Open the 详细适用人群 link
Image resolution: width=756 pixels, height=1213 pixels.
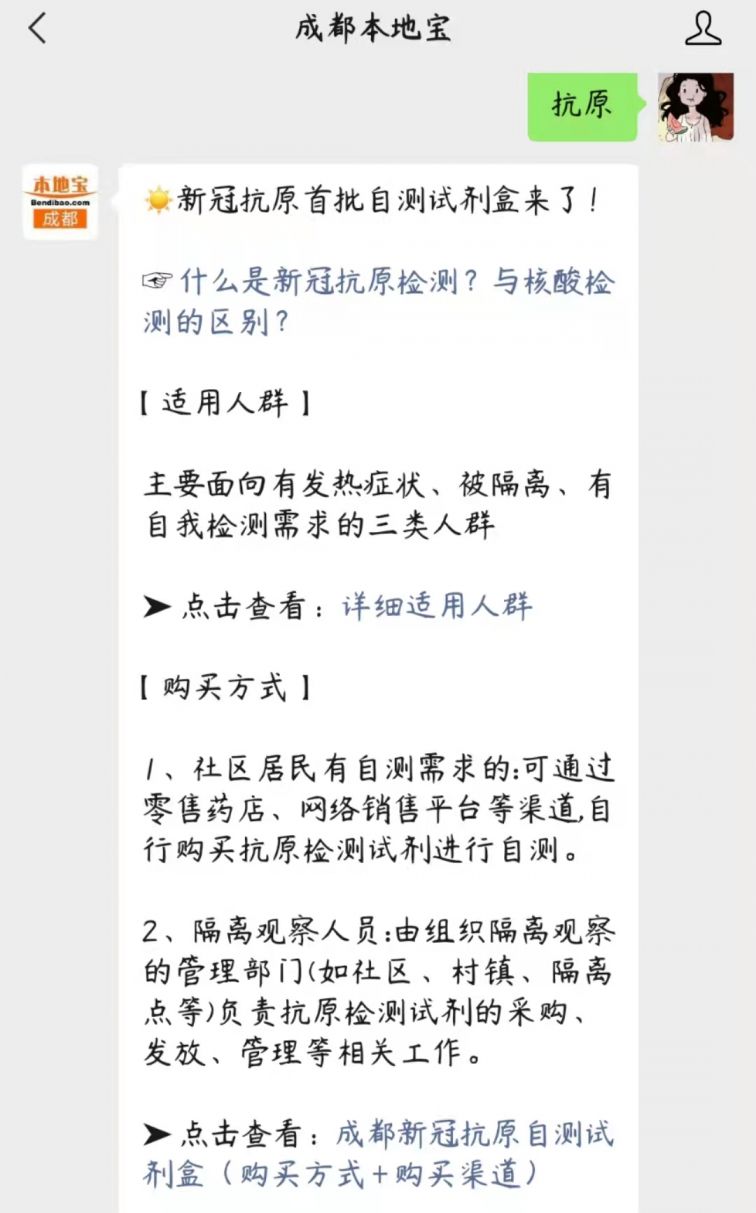(x=437, y=606)
